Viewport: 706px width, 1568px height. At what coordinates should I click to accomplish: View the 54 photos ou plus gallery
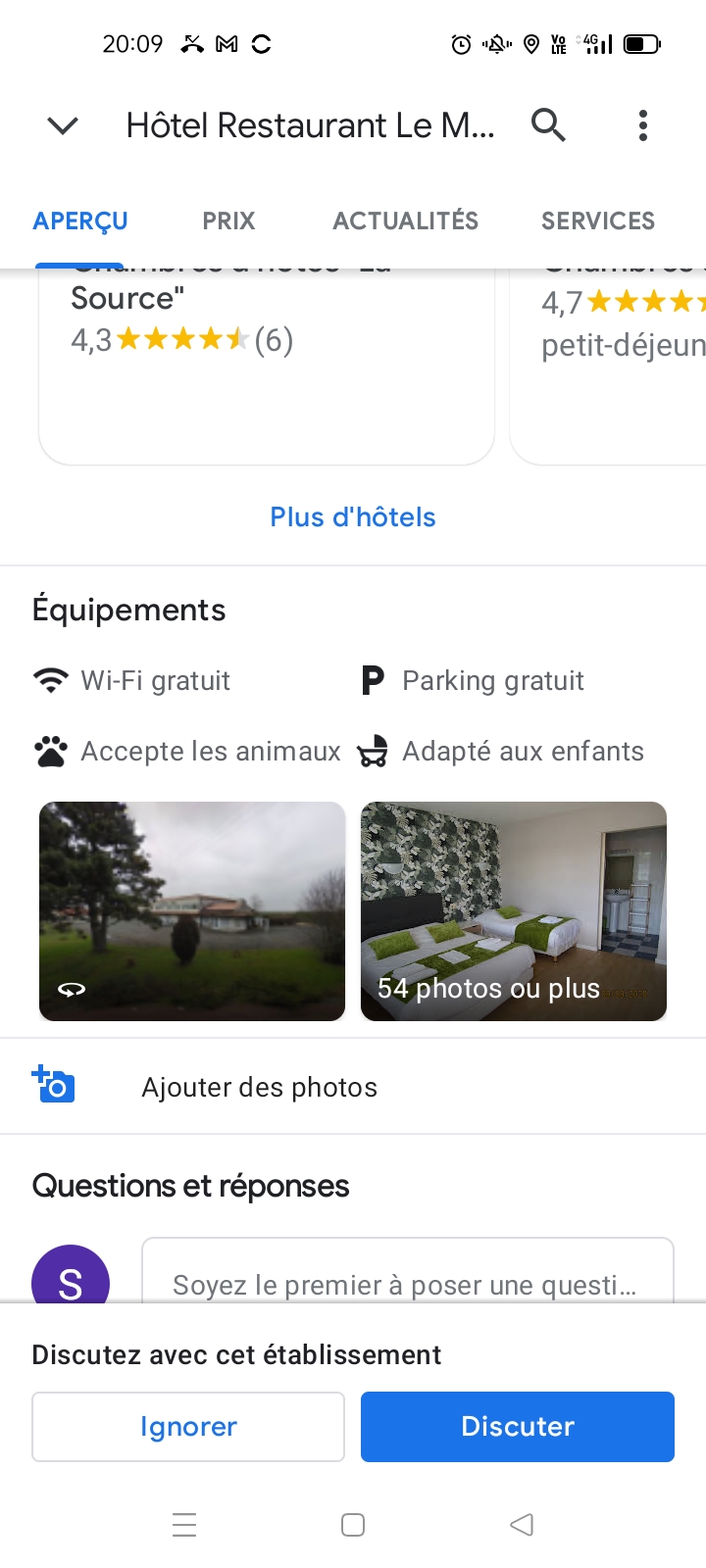click(514, 911)
